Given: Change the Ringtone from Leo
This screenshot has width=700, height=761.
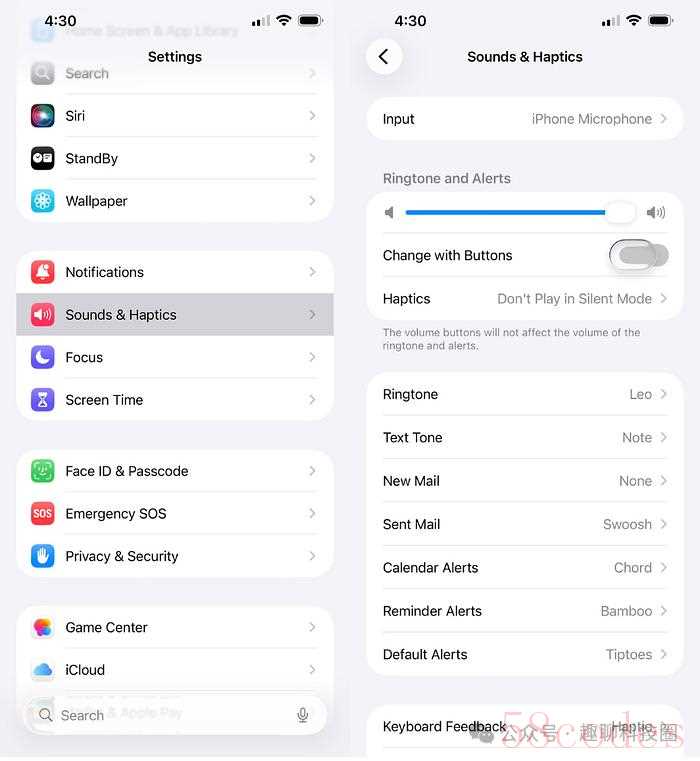Looking at the screenshot, I should coord(524,395).
